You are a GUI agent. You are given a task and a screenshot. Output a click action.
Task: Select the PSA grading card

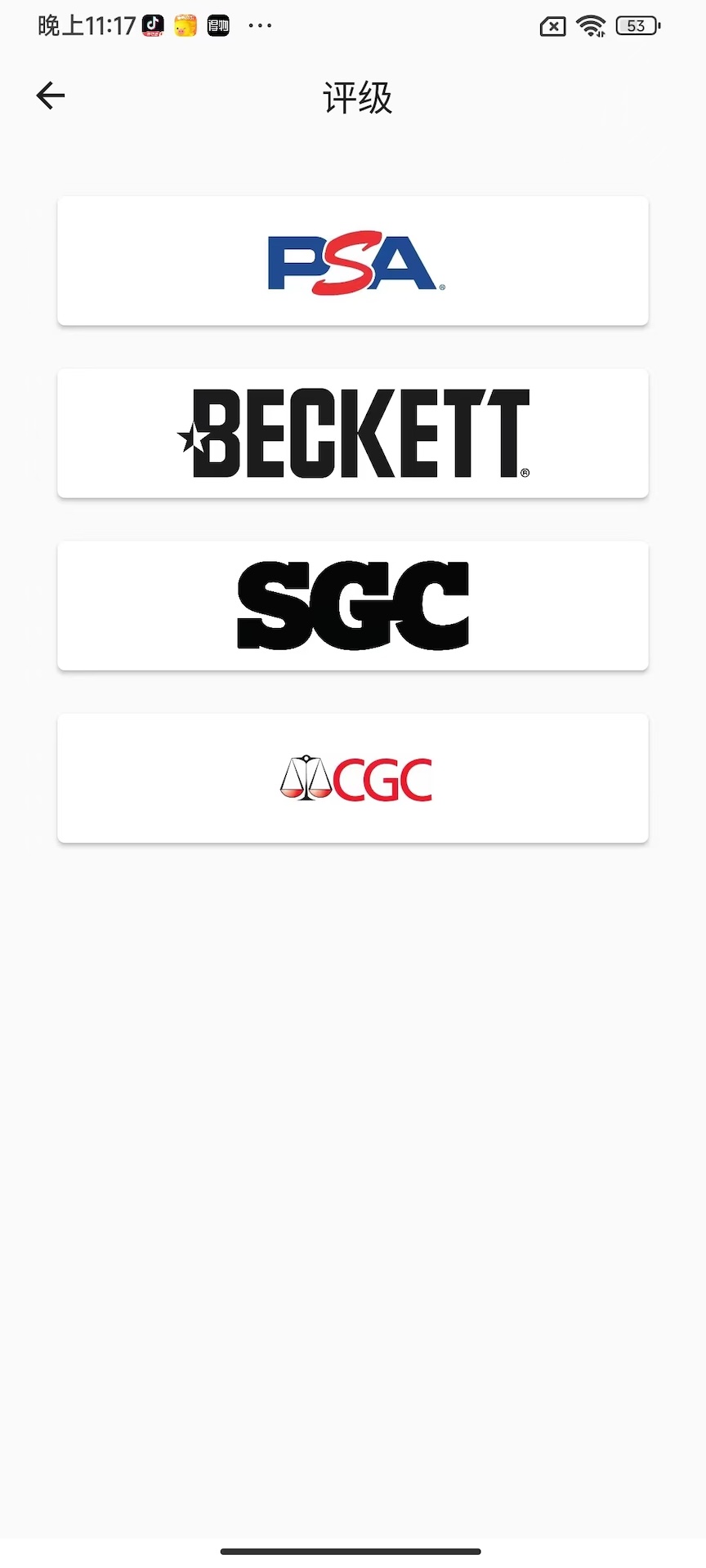click(353, 261)
